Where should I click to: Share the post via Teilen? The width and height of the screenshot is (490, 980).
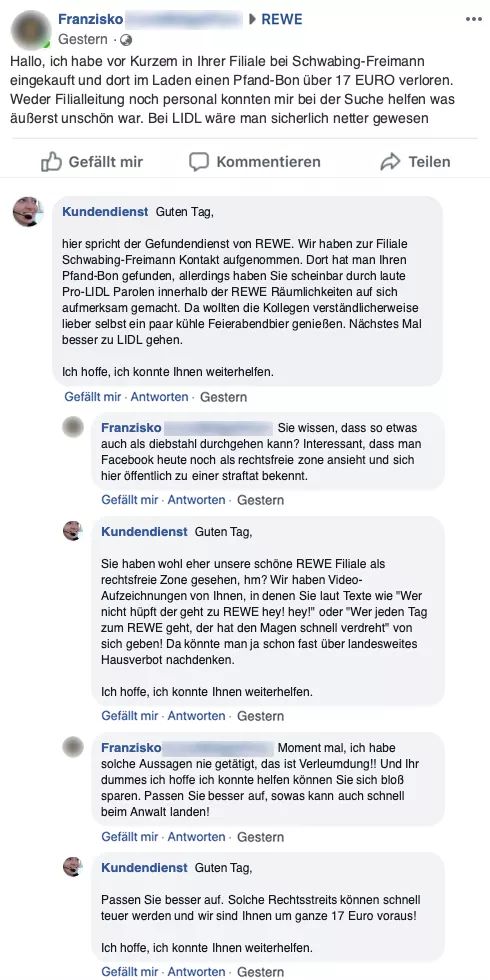415,162
